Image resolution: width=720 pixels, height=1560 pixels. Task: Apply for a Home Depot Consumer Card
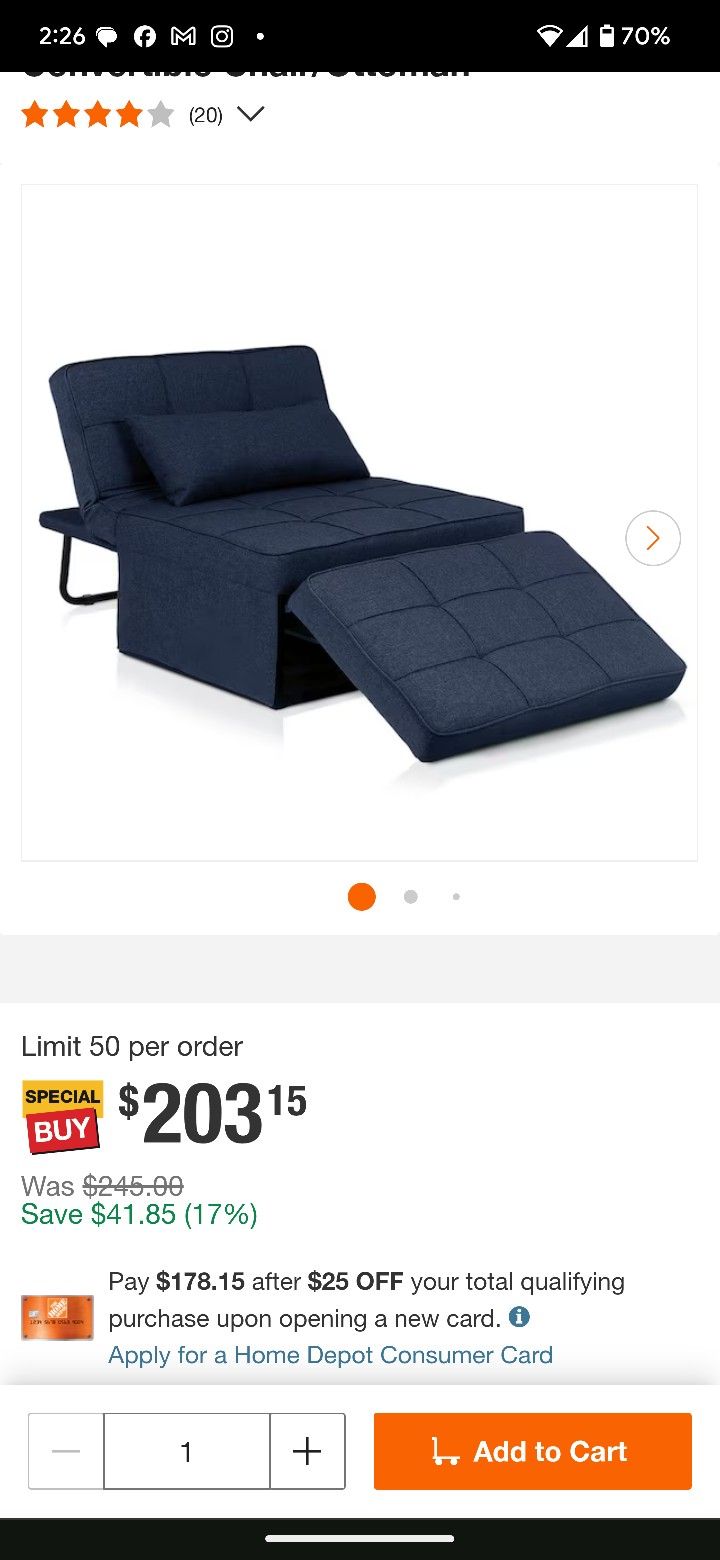coord(330,1355)
